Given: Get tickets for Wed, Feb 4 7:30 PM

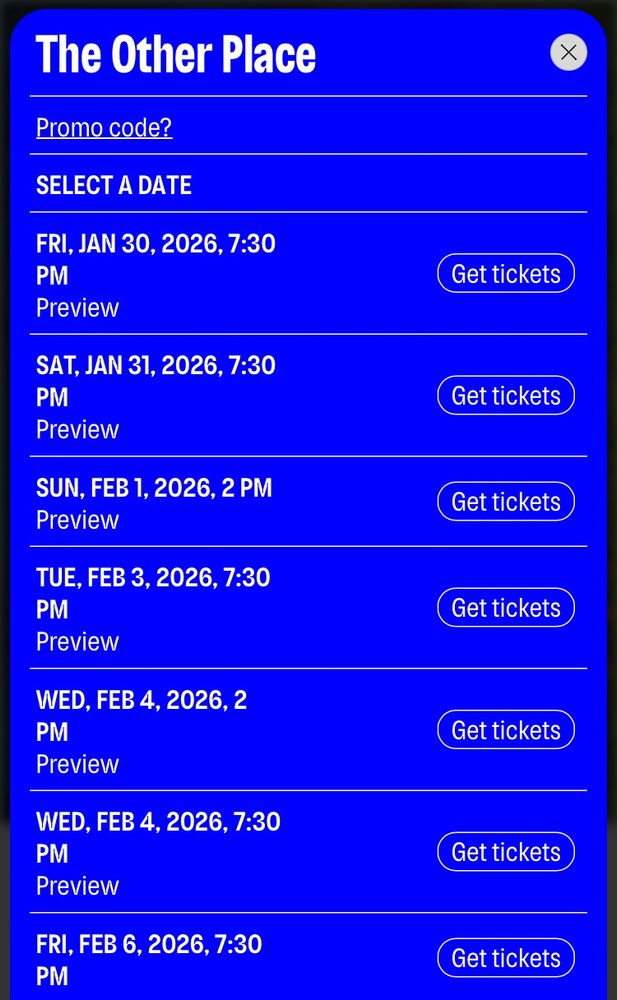Looking at the screenshot, I should point(506,852).
